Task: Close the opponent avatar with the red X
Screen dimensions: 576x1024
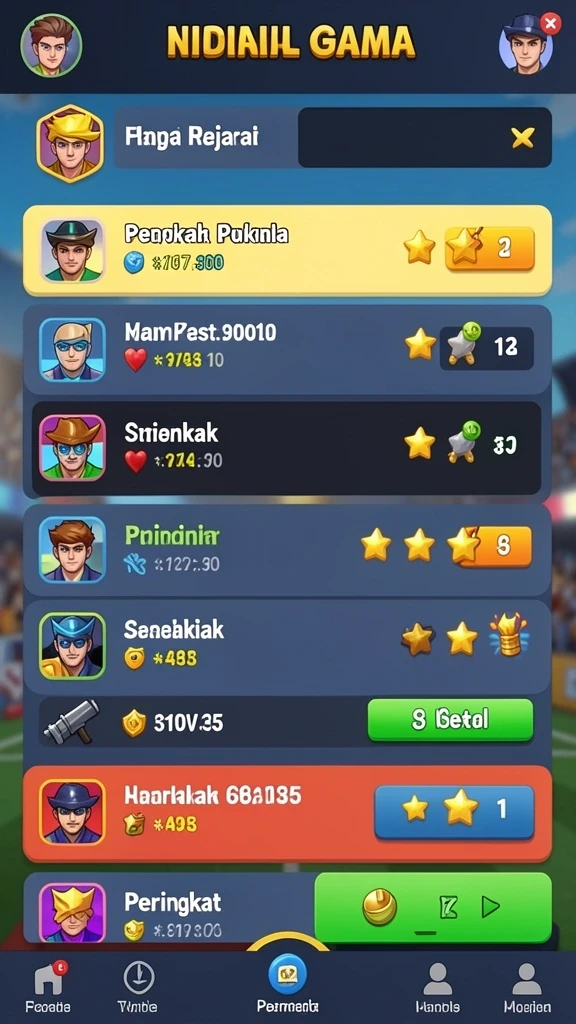Action: tap(551, 25)
